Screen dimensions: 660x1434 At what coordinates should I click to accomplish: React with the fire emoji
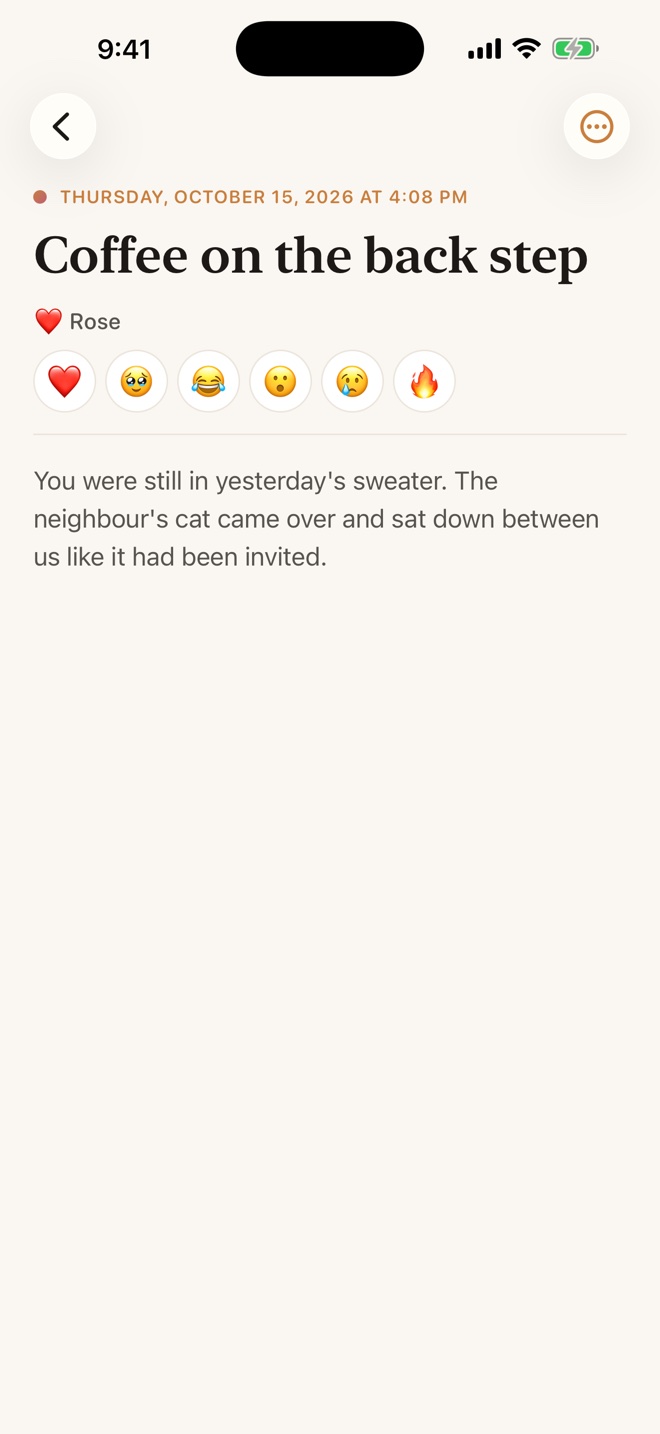(x=425, y=381)
